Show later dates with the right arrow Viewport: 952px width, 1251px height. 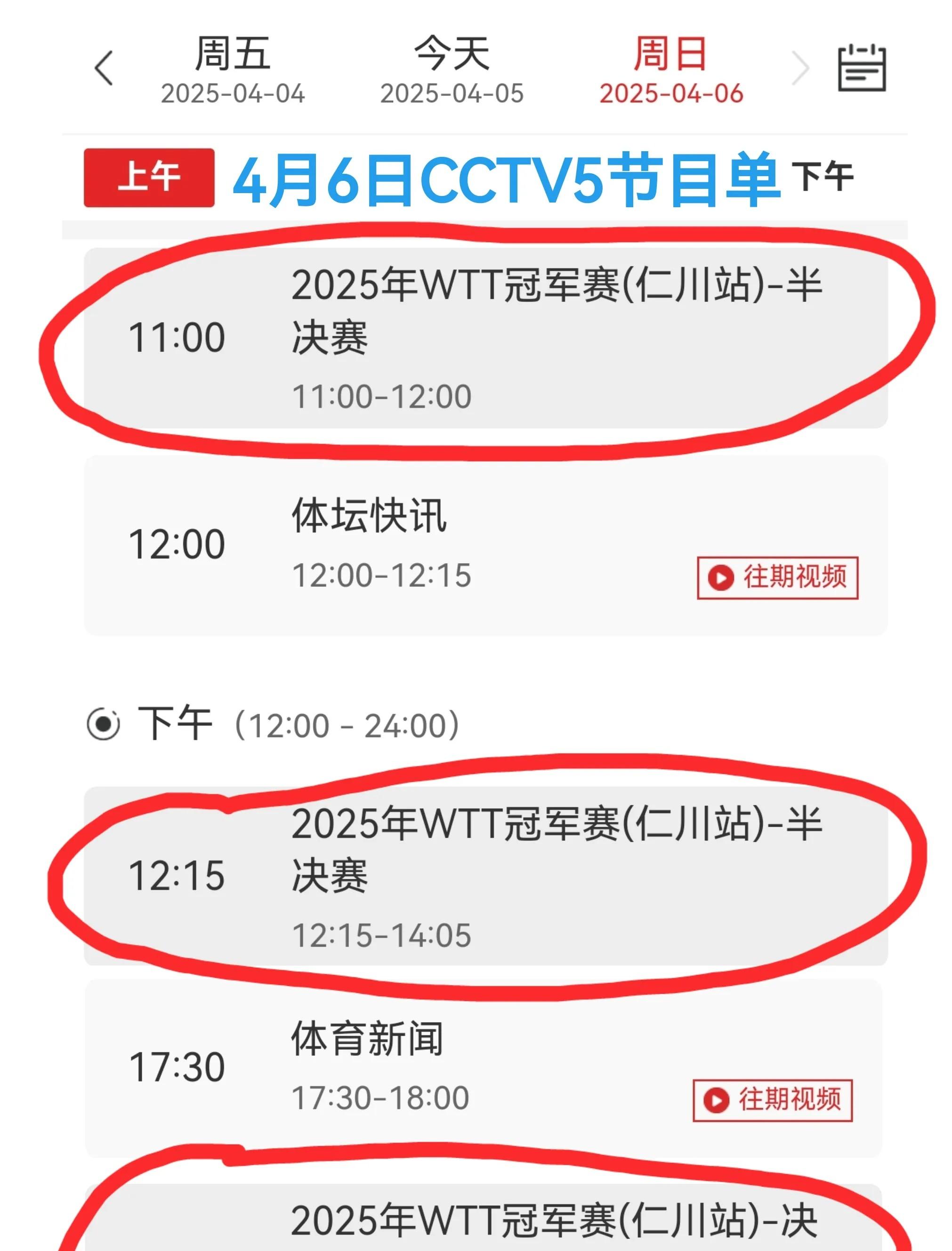click(799, 69)
